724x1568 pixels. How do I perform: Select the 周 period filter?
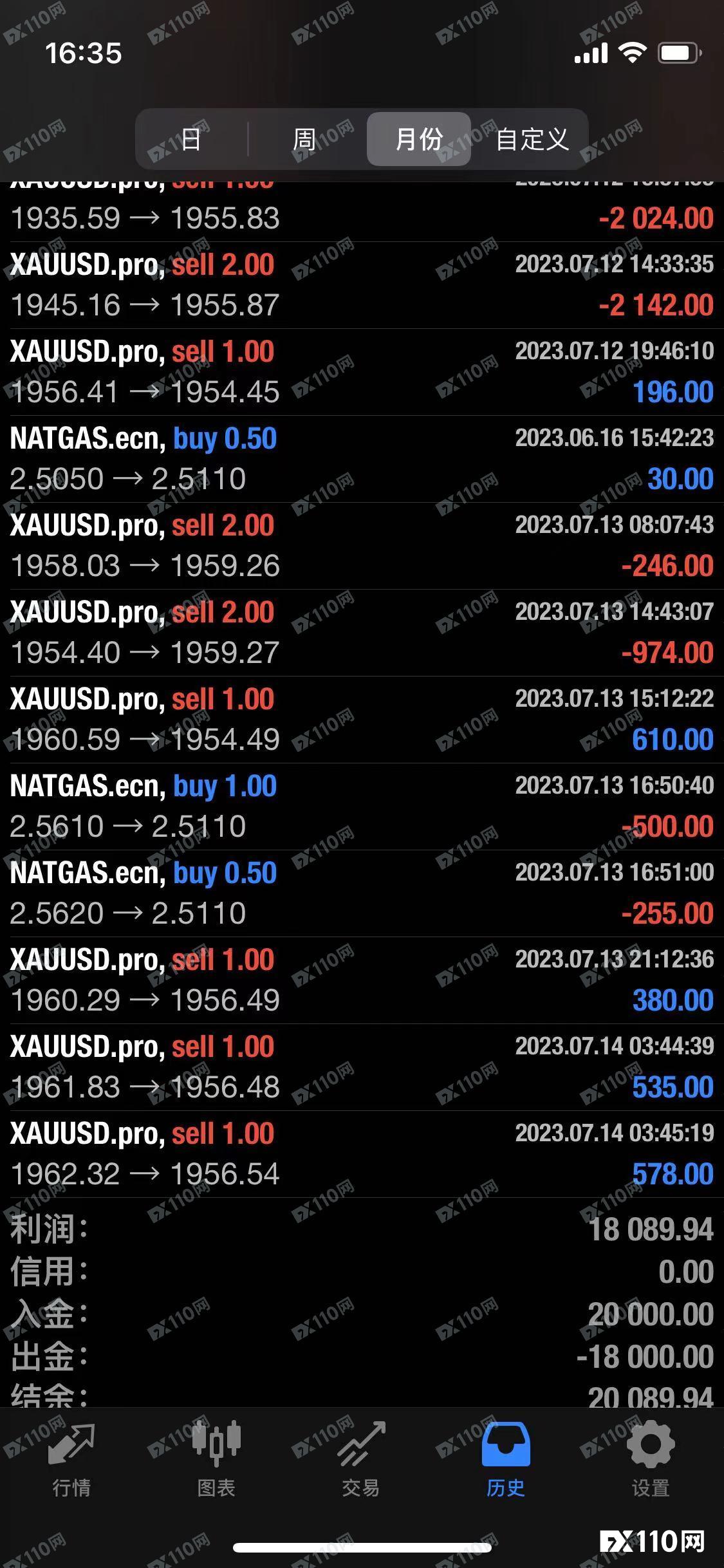[x=304, y=139]
